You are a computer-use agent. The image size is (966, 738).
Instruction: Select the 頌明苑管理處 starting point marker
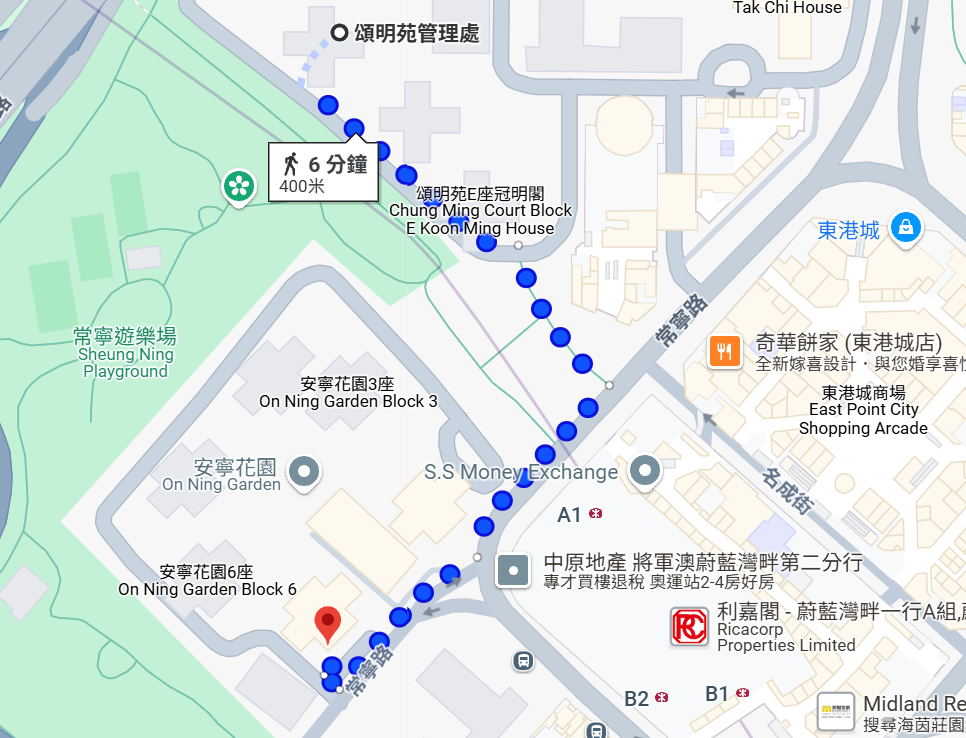(x=339, y=33)
